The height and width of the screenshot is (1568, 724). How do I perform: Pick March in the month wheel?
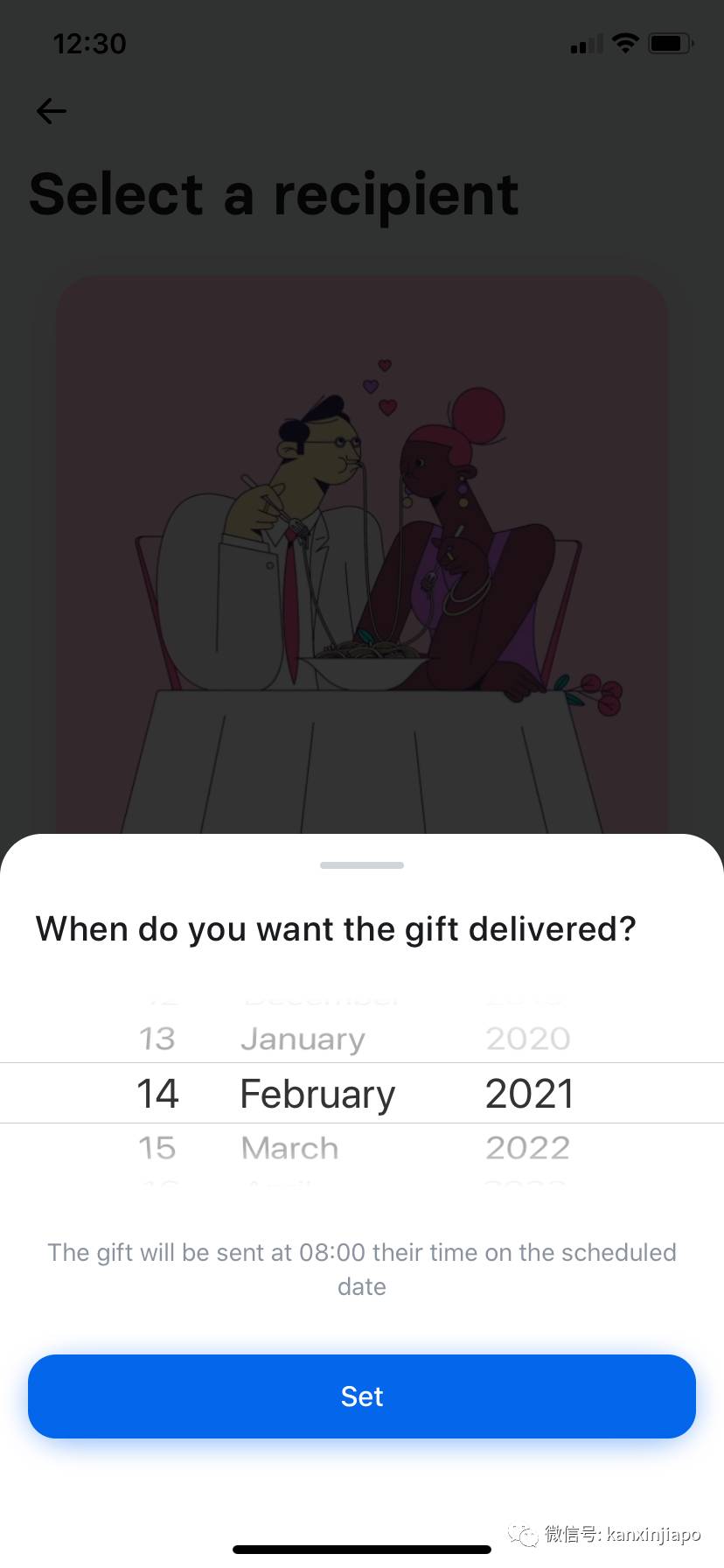(289, 1147)
